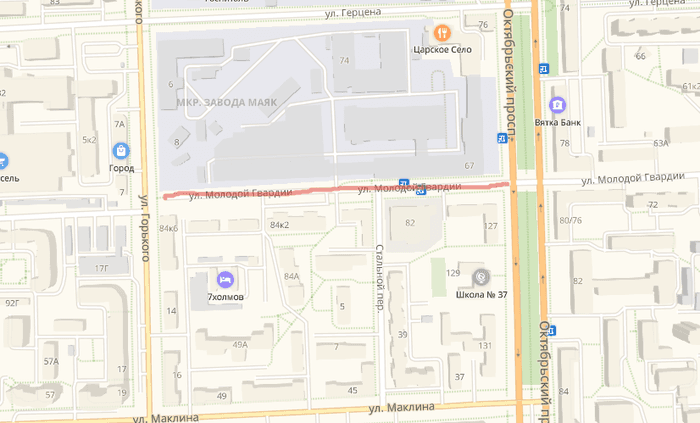Select the Школа № 37 marker
The width and height of the screenshot is (700, 423).
click(x=481, y=276)
